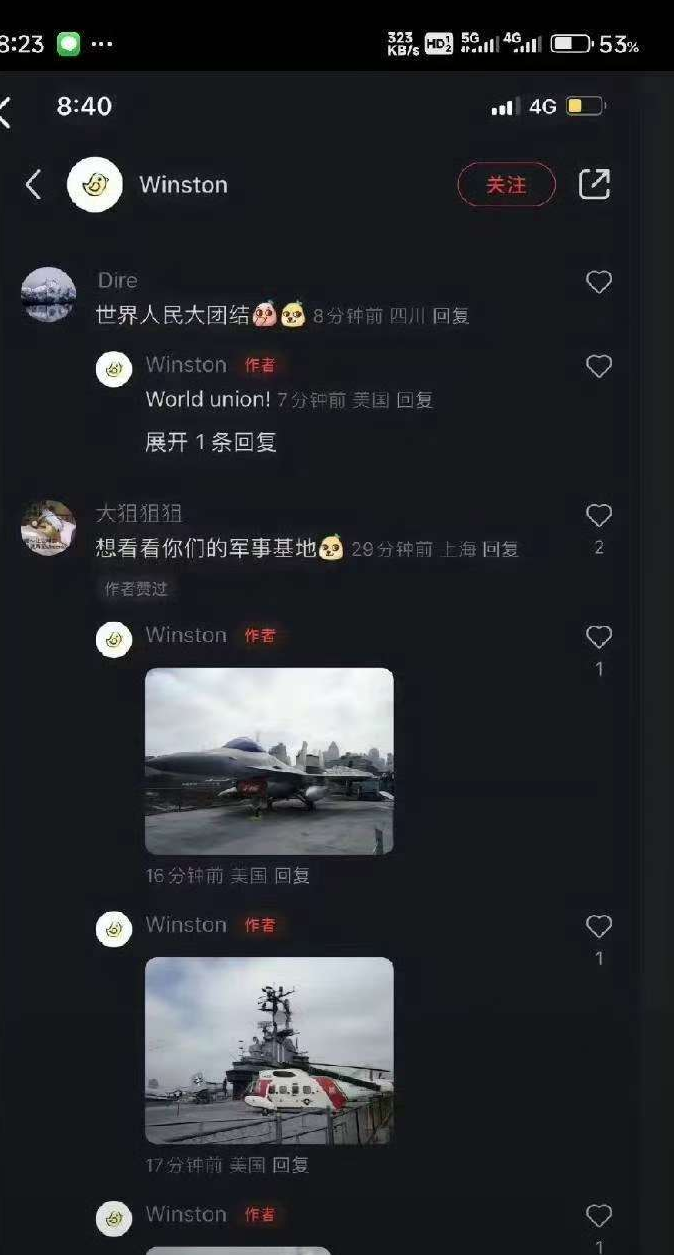Open 大狙狙狙's profile avatar
Image resolution: width=674 pixels, height=1255 pixels.
(x=48, y=528)
